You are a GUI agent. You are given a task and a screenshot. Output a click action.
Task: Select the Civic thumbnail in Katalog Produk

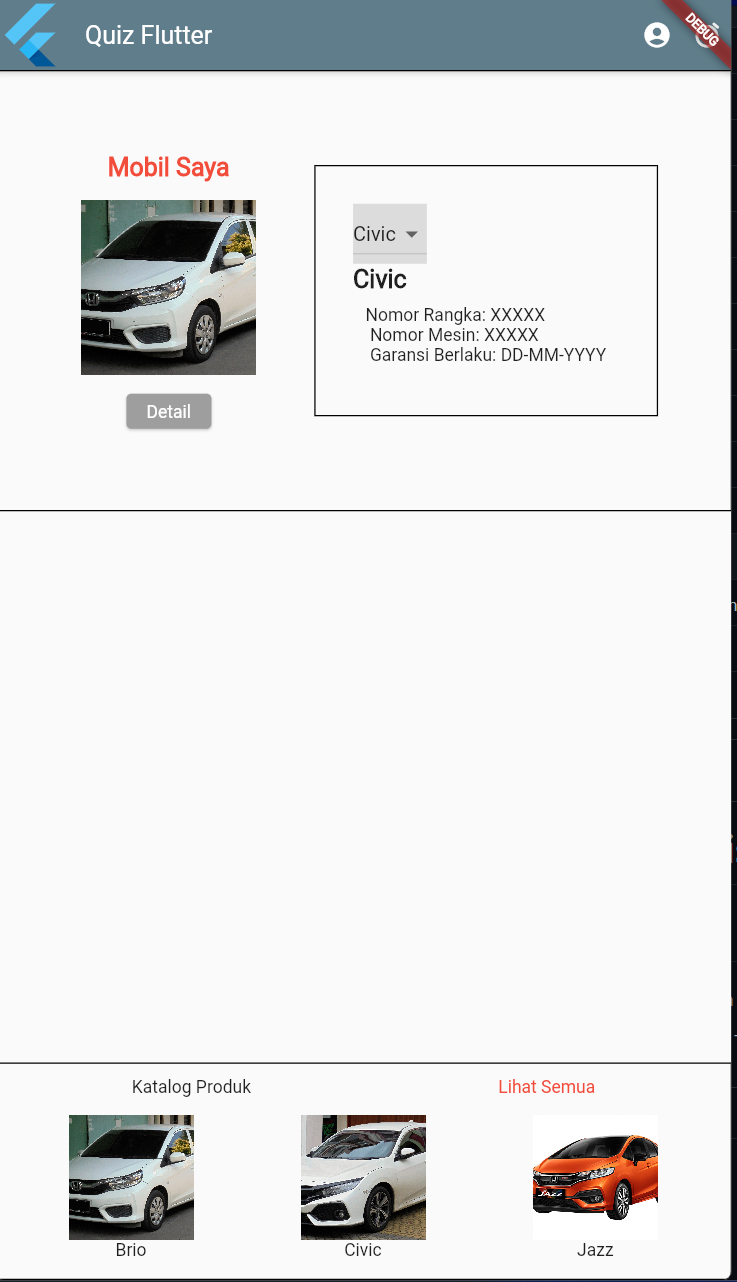click(363, 1177)
